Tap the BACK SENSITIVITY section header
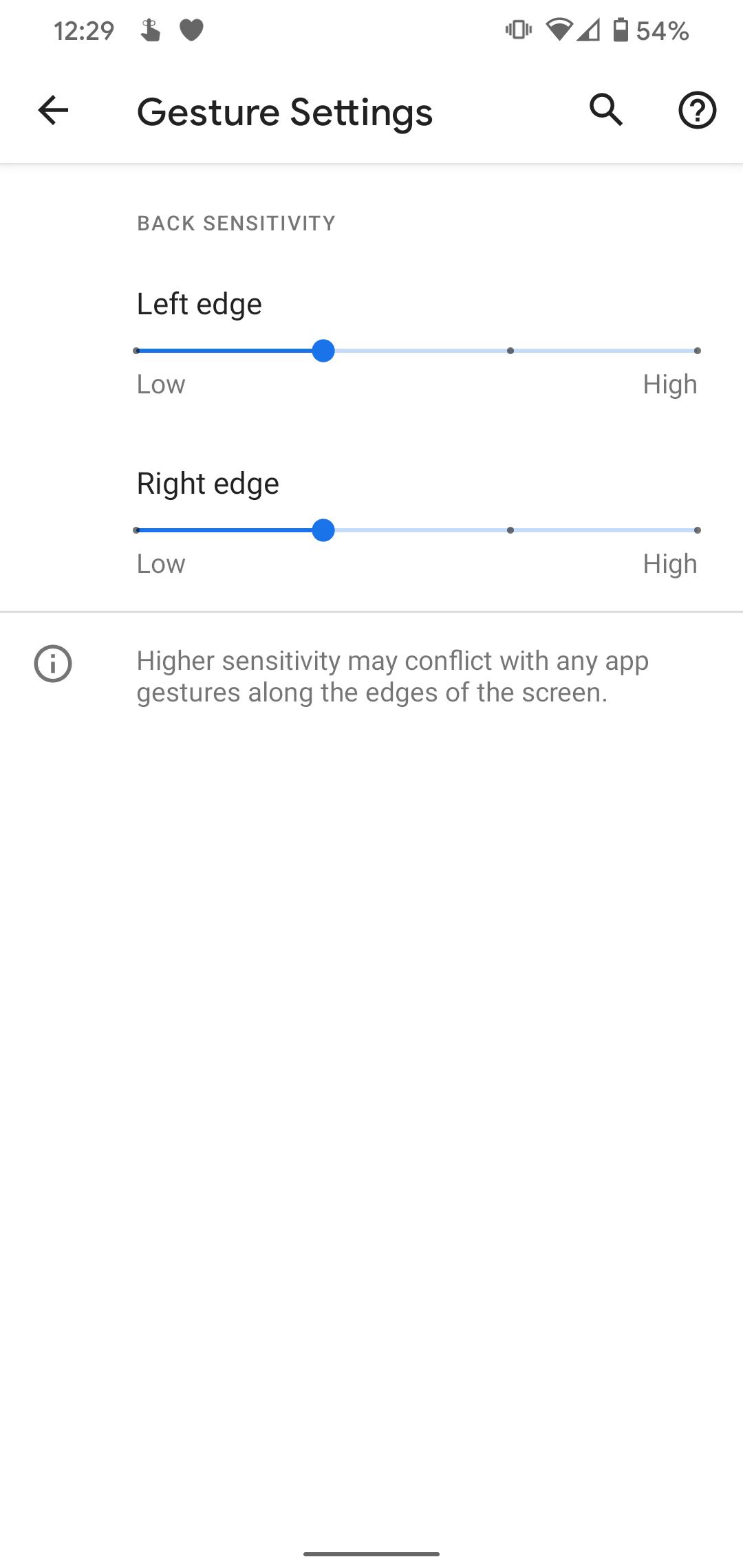Image resolution: width=743 pixels, height=1568 pixels. pyautogui.click(x=236, y=223)
